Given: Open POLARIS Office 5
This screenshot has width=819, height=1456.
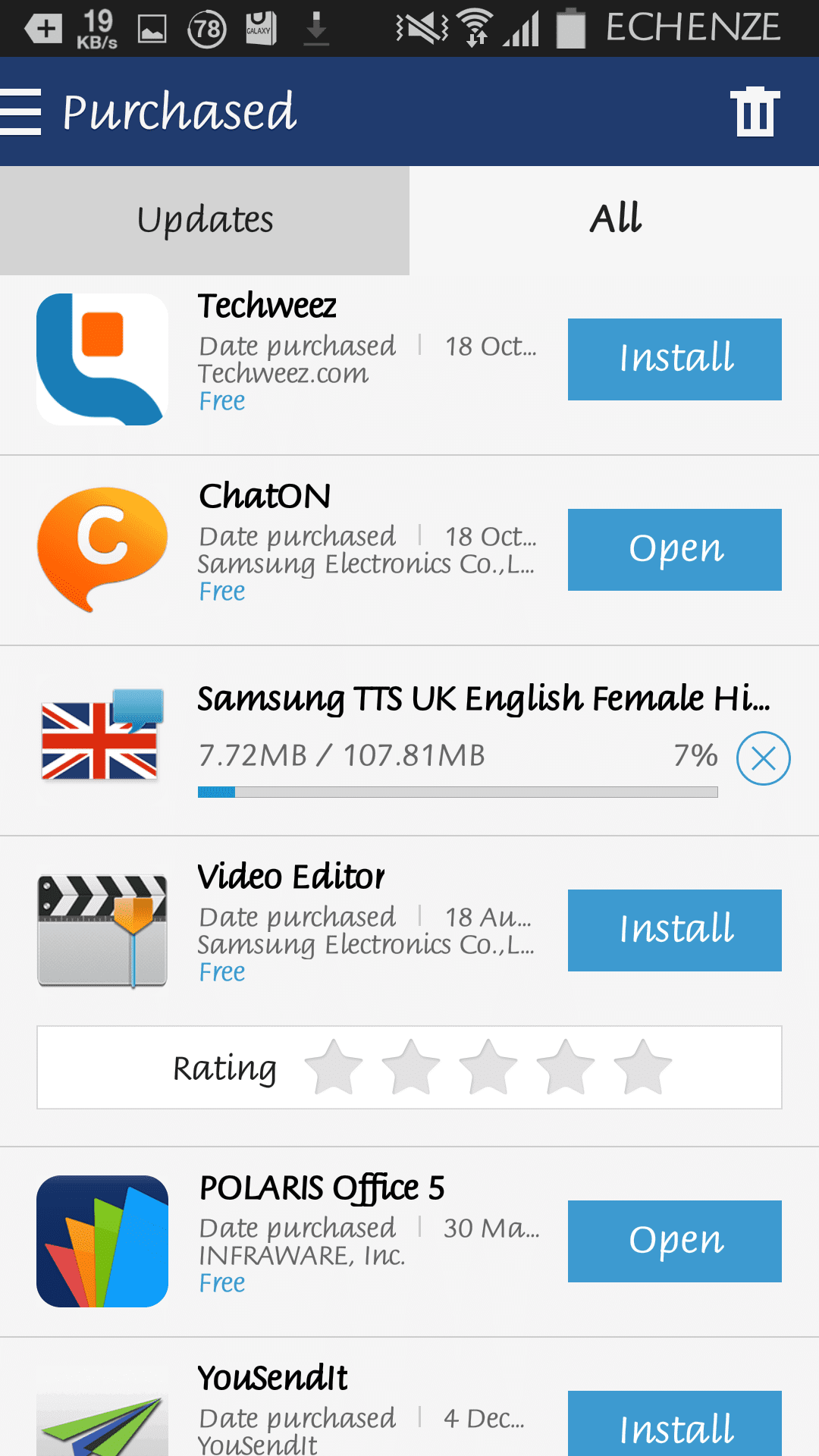Looking at the screenshot, I should (x=675, y=1241).
